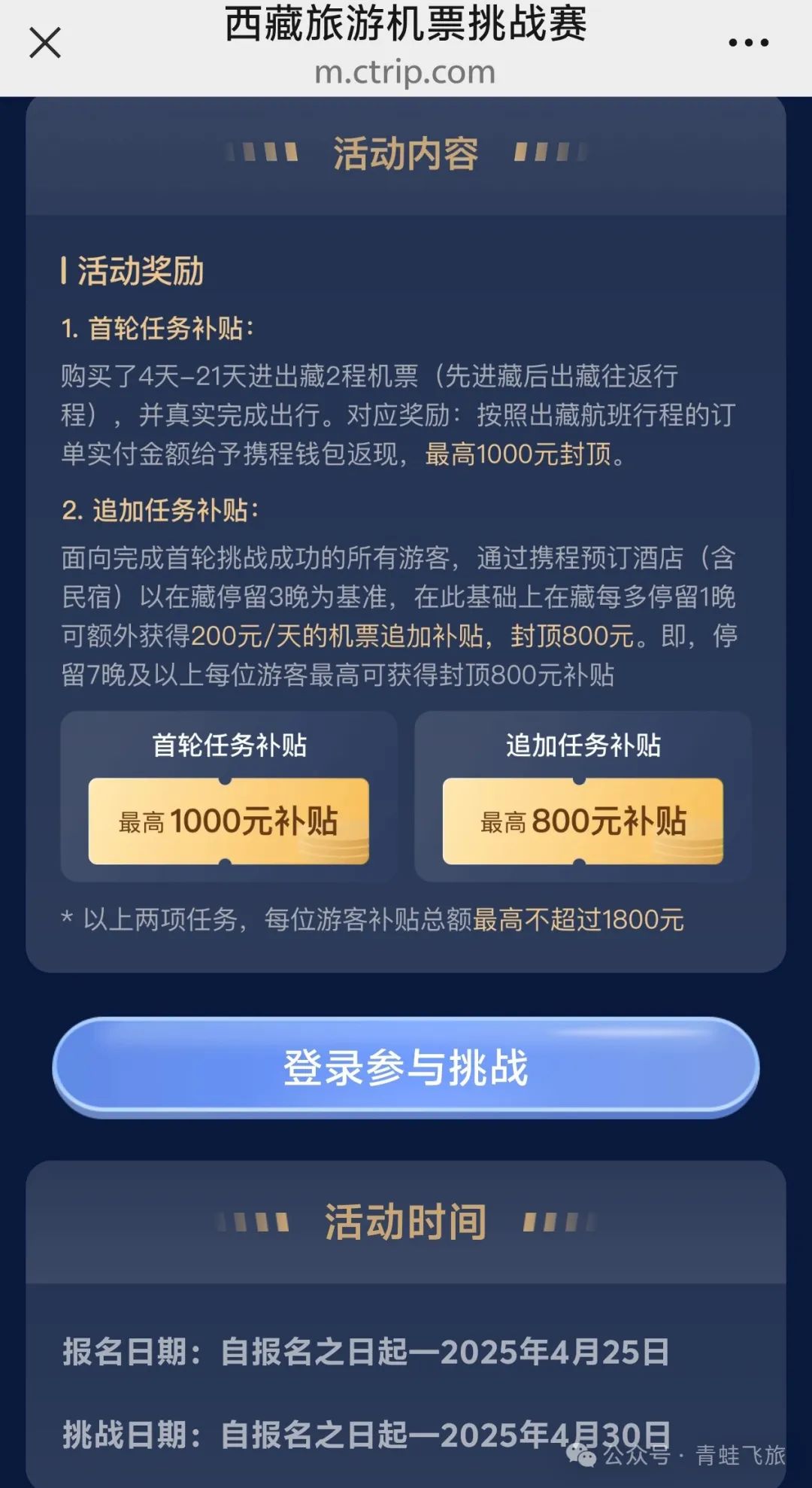
Task: Close the 西藏旅游机票挑战赛 webpage
Action: click(45, 43)
